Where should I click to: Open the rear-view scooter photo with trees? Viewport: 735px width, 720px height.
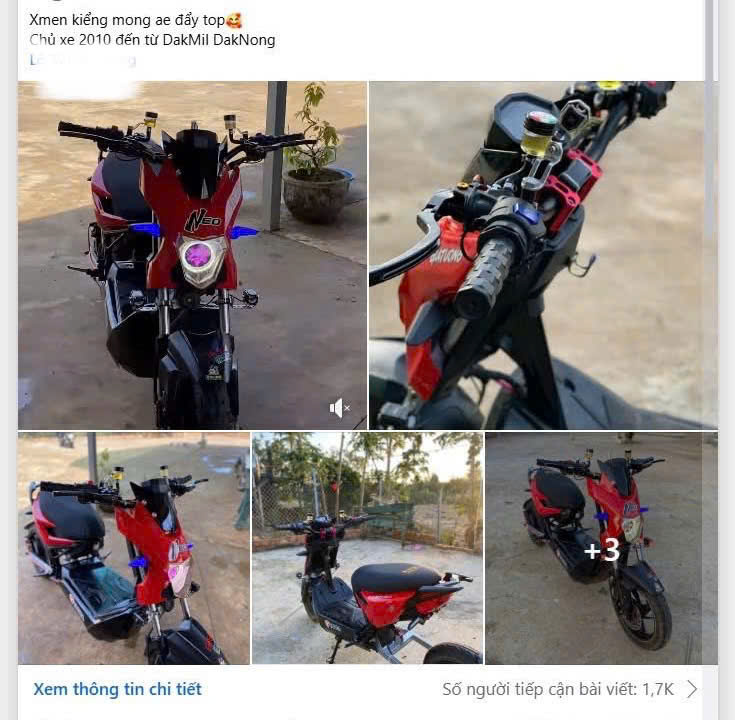pyautogui.click(x=367, y=548)
